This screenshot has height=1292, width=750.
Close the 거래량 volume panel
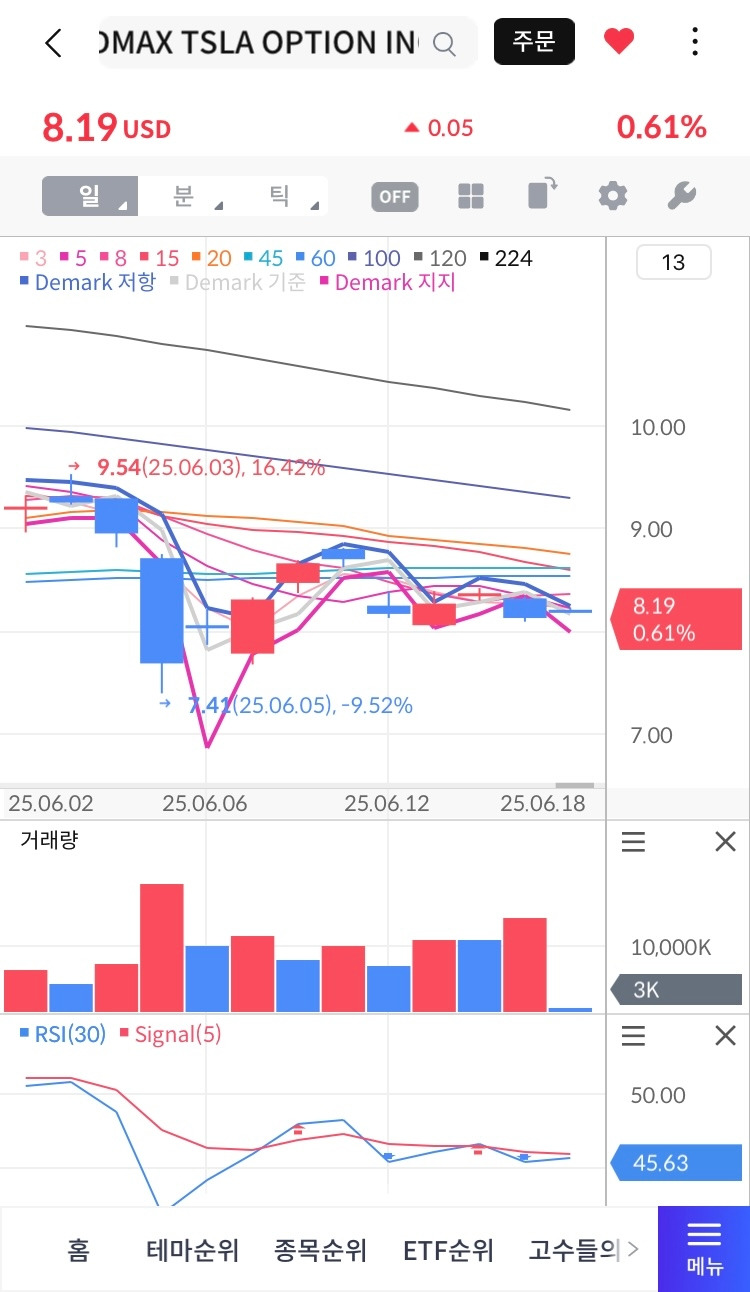[x=725, y=842]
